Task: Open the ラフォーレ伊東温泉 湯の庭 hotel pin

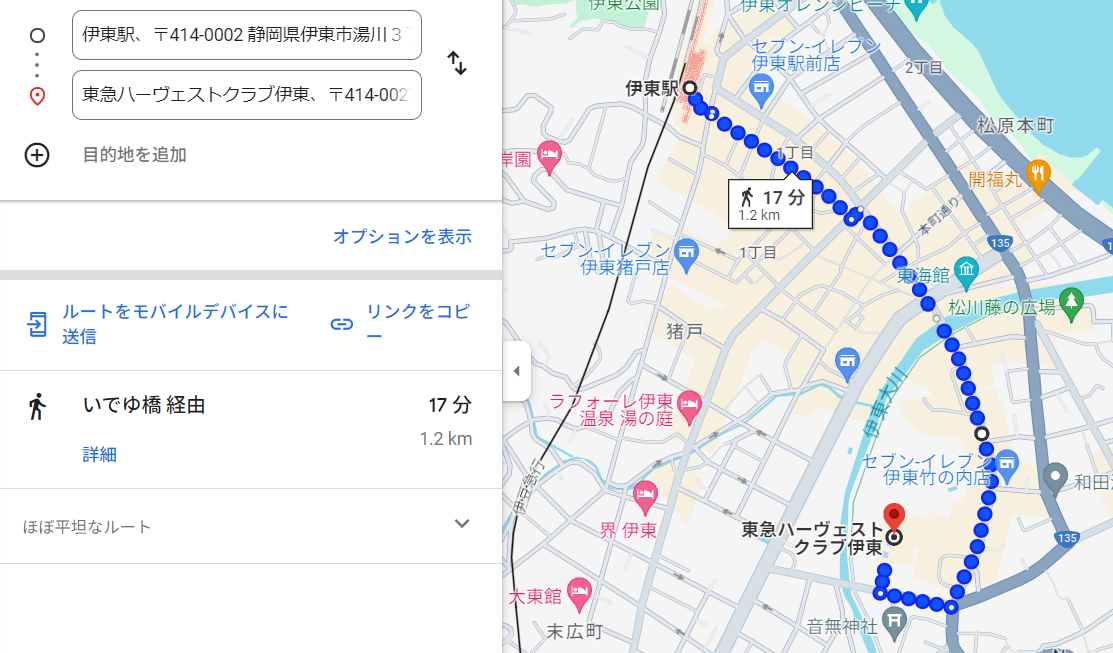Action: 689,404
